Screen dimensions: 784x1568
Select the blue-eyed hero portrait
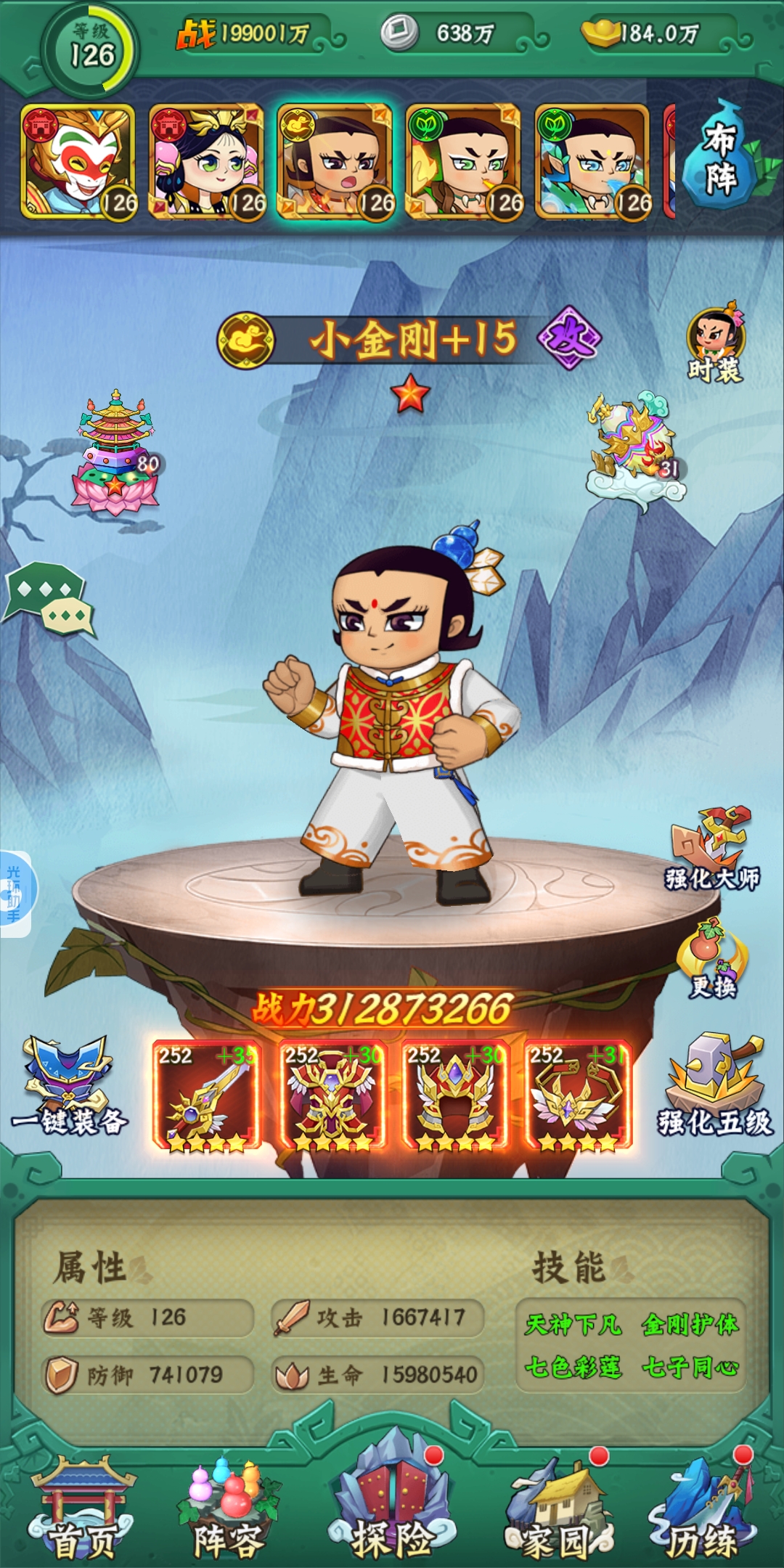592,161
